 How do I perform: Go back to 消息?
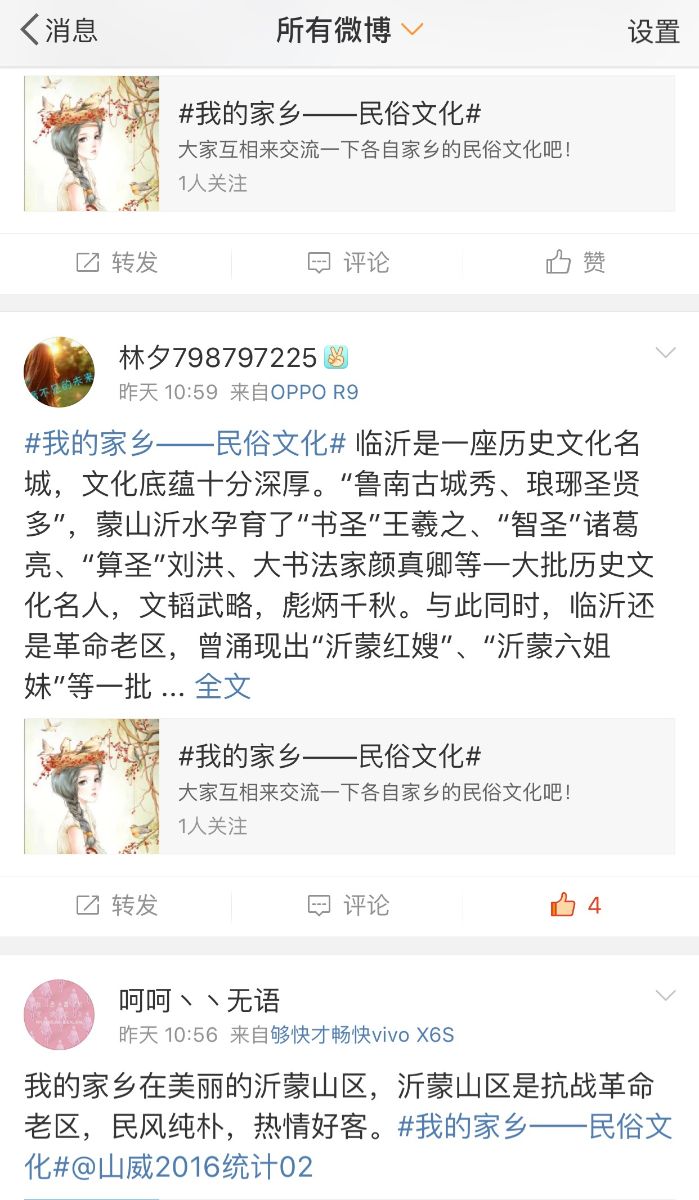point(60,30)
